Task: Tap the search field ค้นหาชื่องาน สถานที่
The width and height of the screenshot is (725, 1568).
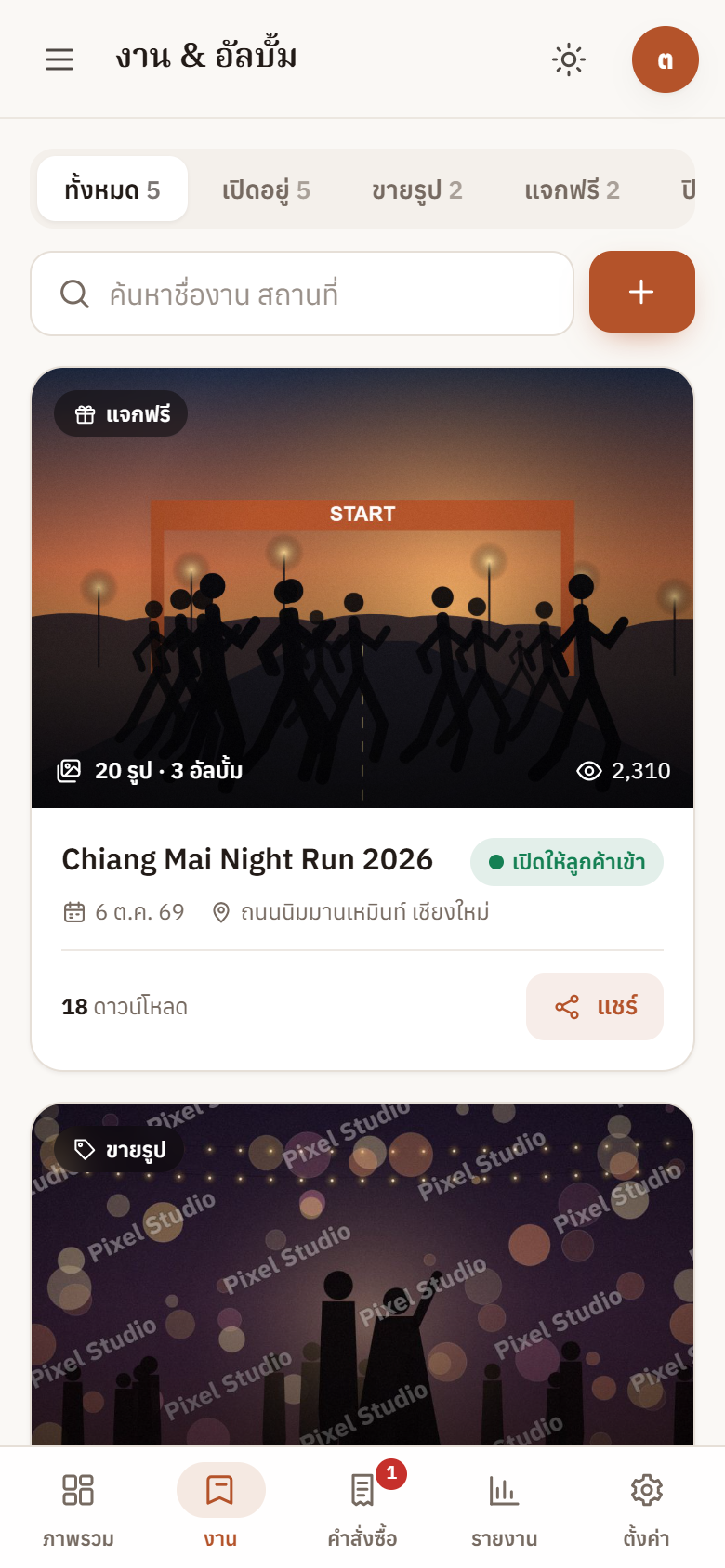Action: [302, 294]
